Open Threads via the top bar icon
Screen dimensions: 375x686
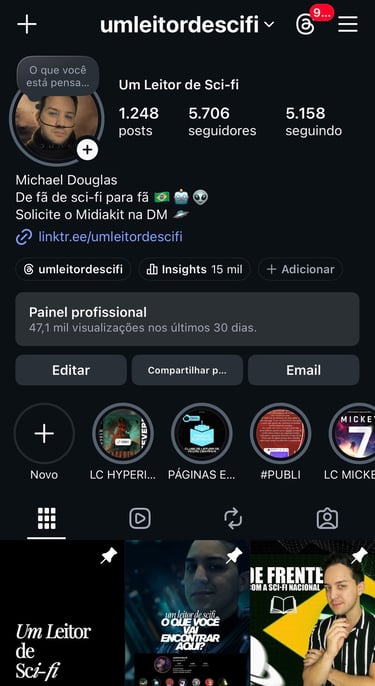305,24
